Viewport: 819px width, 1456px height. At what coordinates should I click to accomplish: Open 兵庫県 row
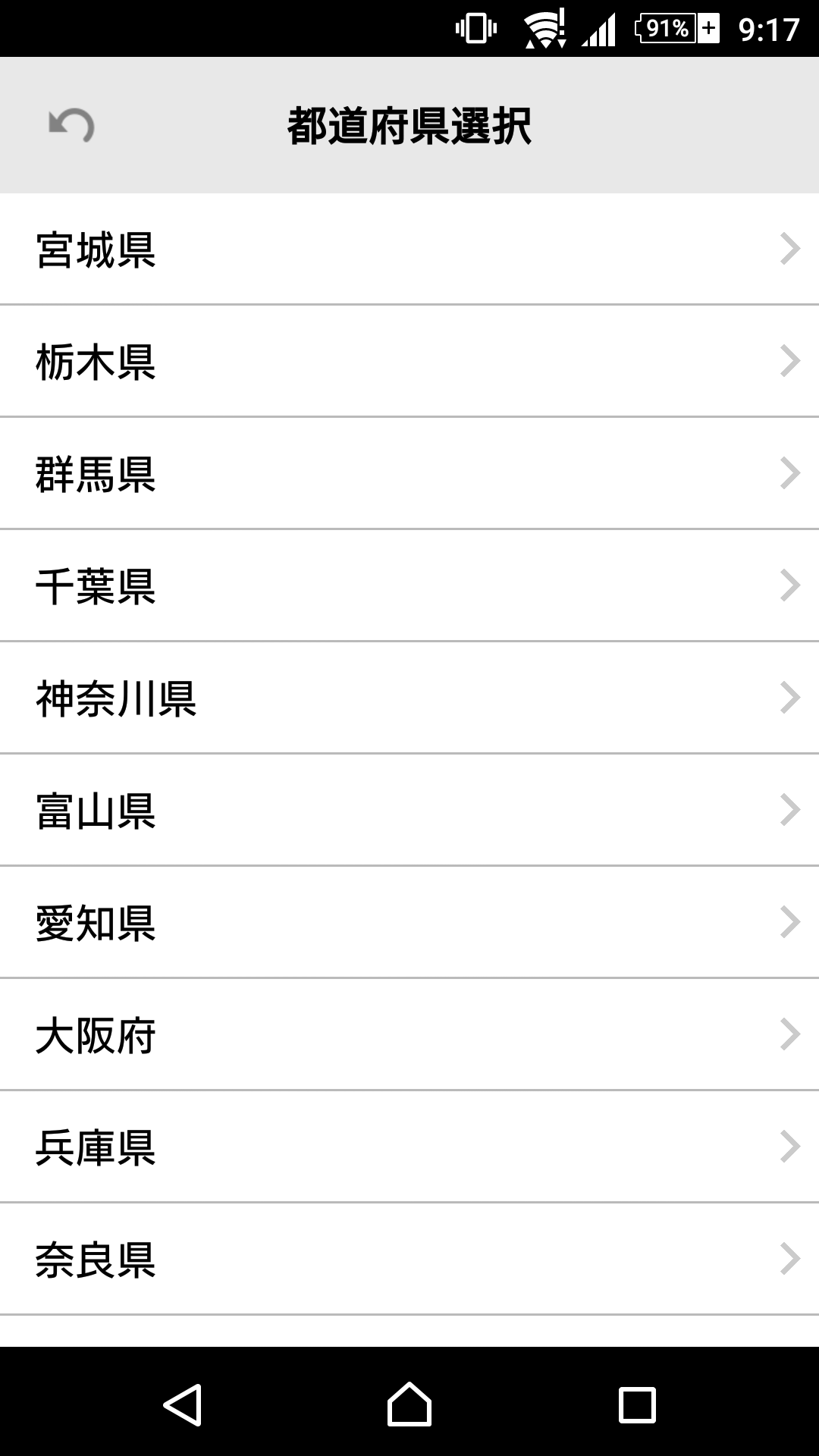(409, 1147)
